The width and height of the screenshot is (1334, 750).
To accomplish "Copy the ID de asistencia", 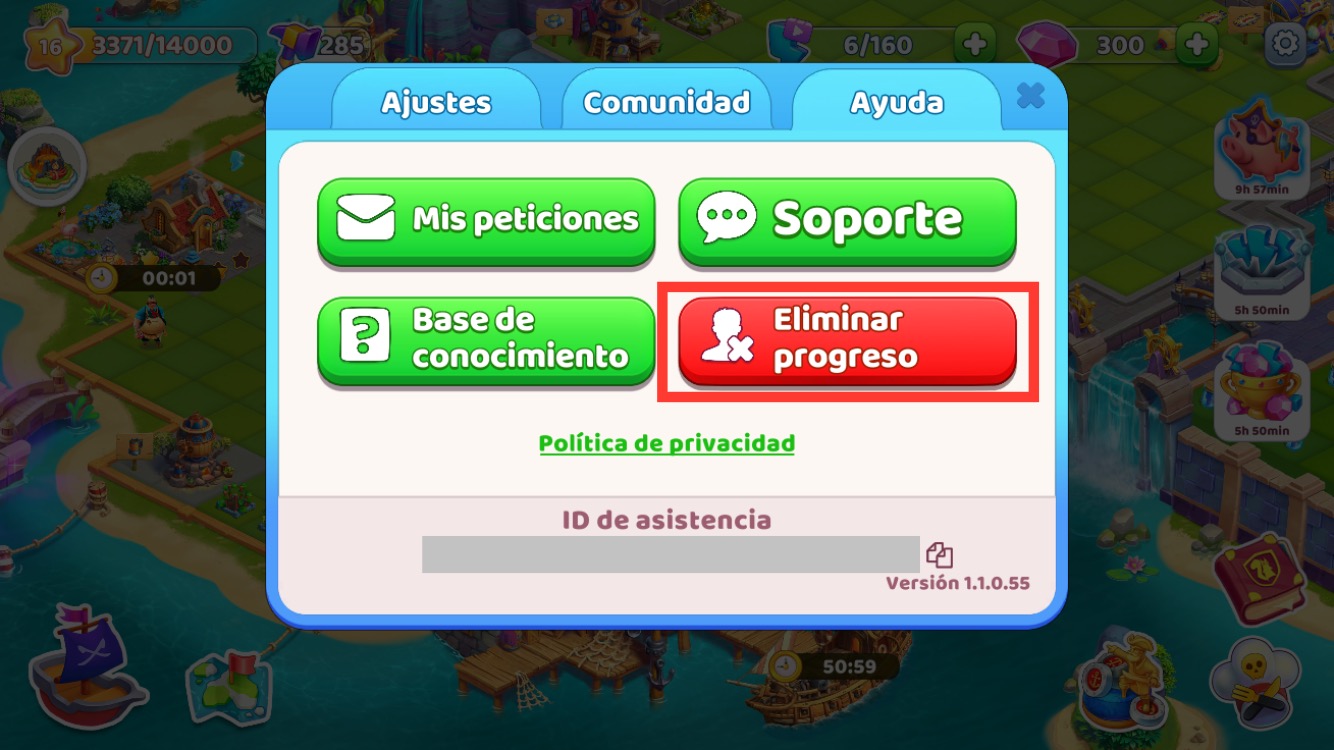I will 939,555.
